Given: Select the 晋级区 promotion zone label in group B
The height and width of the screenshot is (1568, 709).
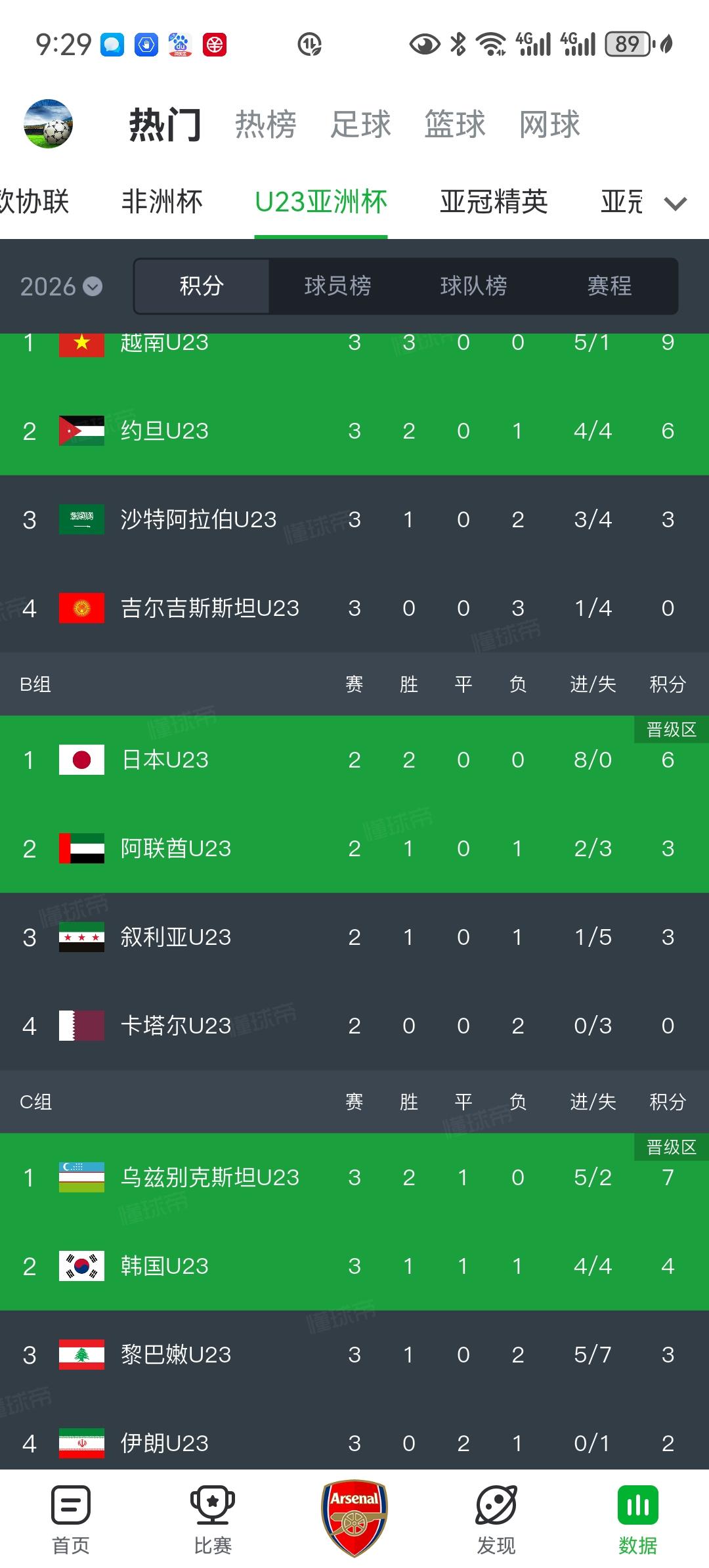Looking at the screenshot, I should [x=670, y=729].
